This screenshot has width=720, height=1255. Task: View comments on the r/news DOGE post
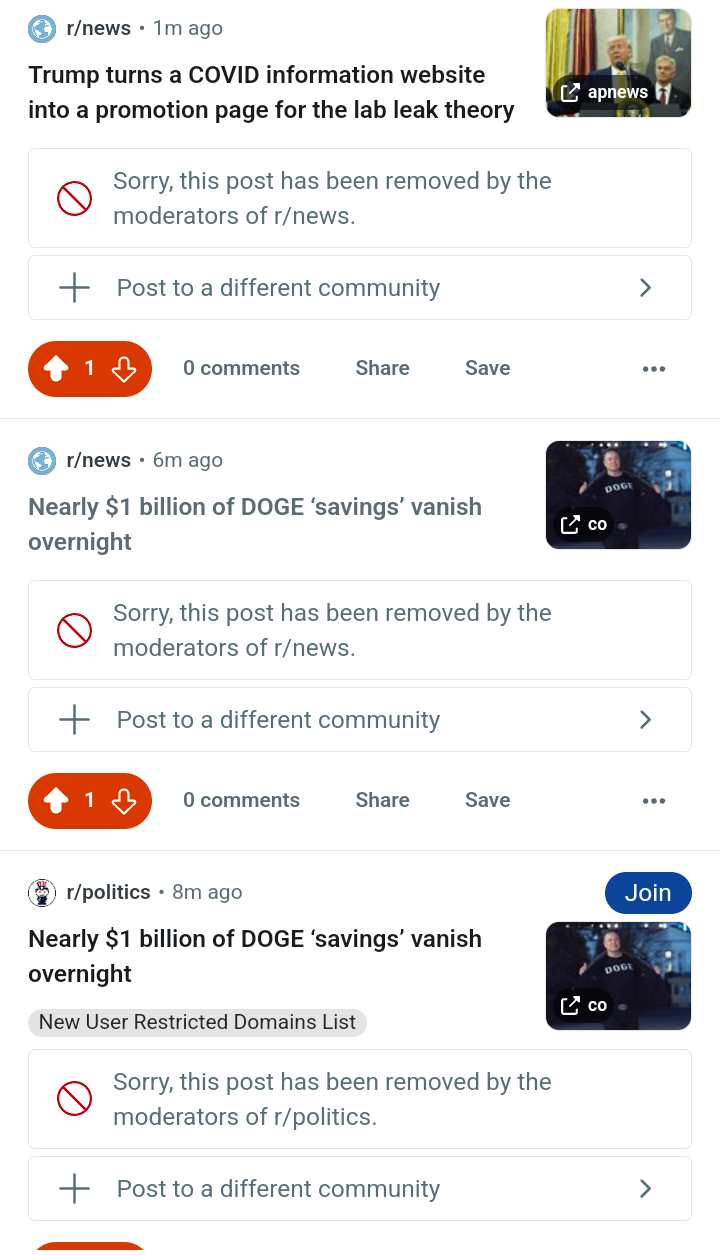click(241, 800)
